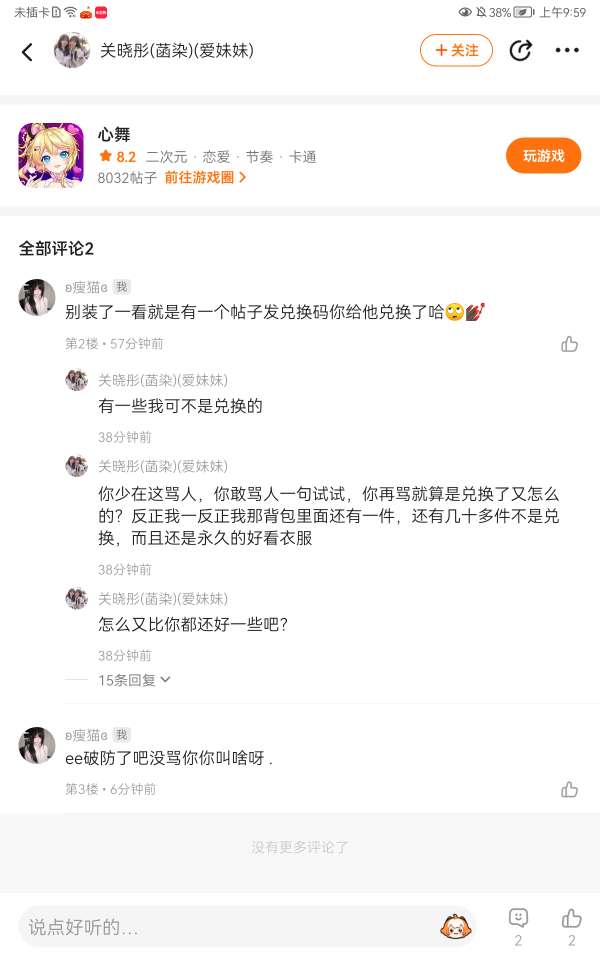This screenshot has height=960, width=600.
Task: Open the author's avatar in the header
Action: pos(72,51)
